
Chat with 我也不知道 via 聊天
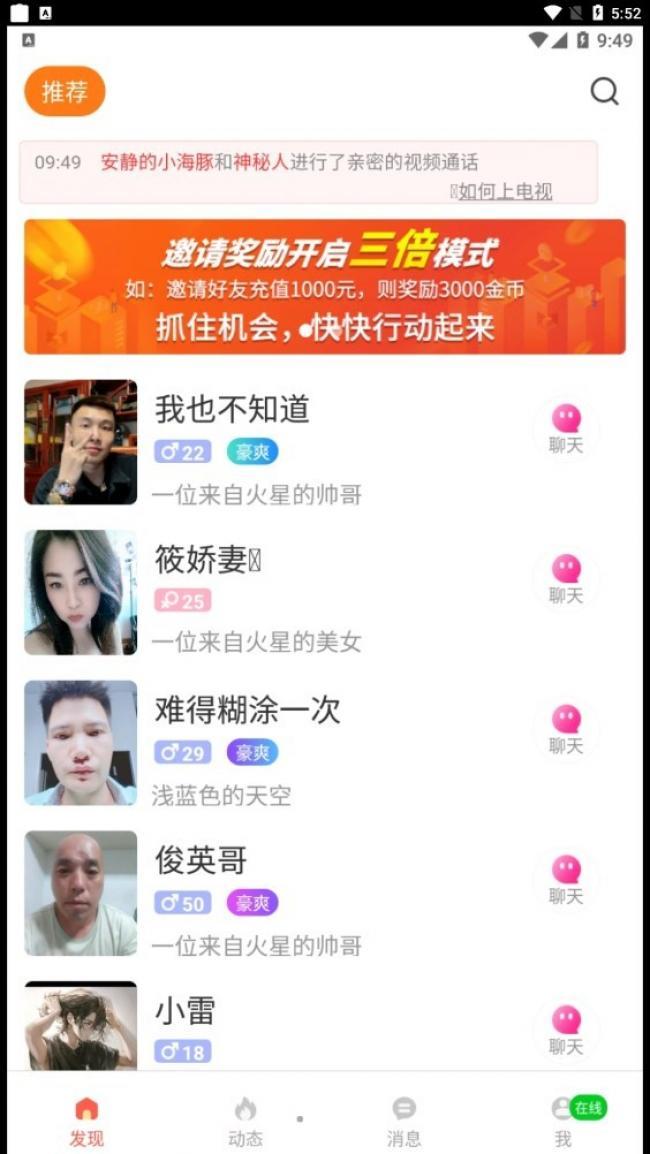tap(566, 429)
